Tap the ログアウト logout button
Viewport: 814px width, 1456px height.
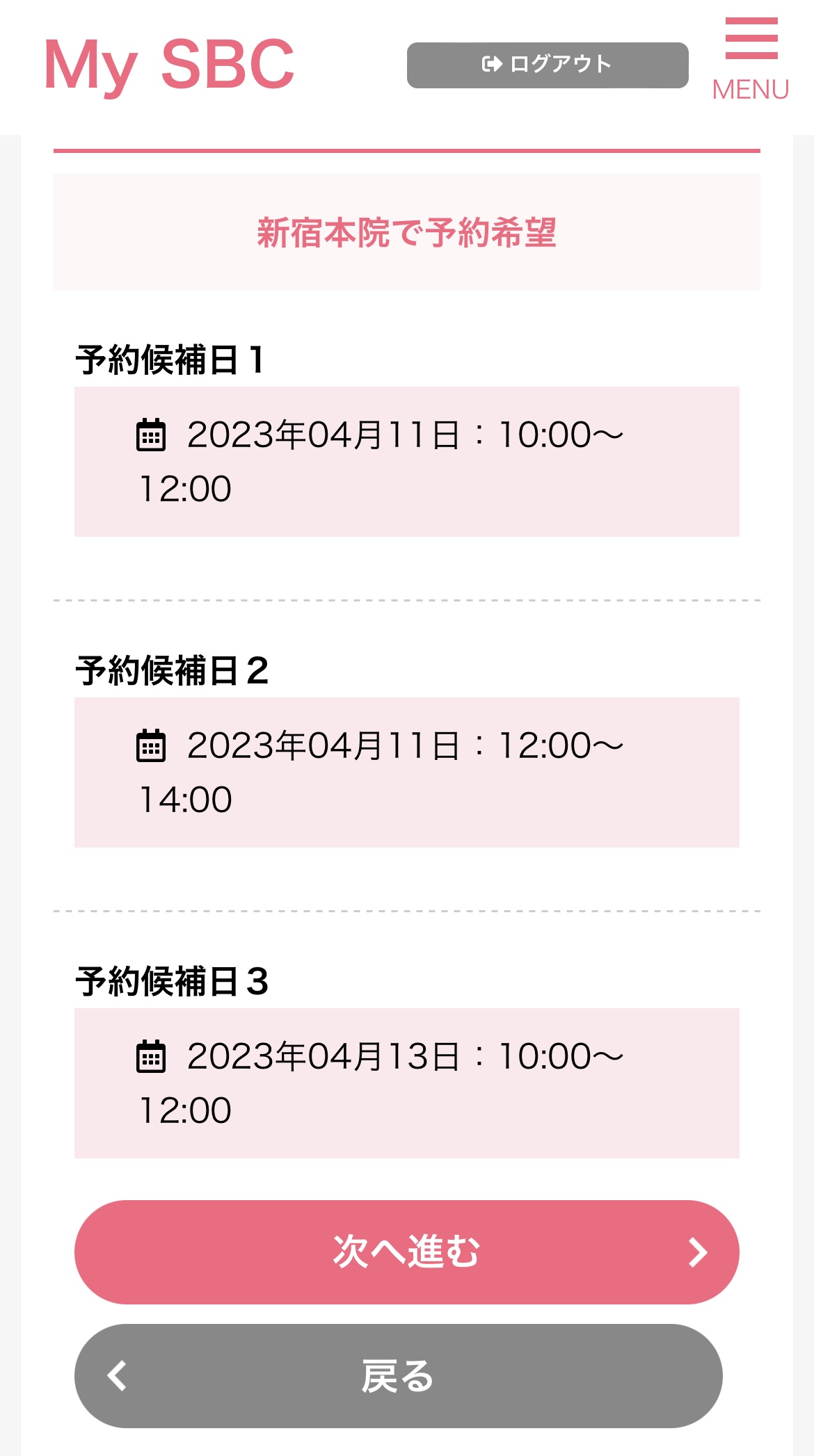548,65
